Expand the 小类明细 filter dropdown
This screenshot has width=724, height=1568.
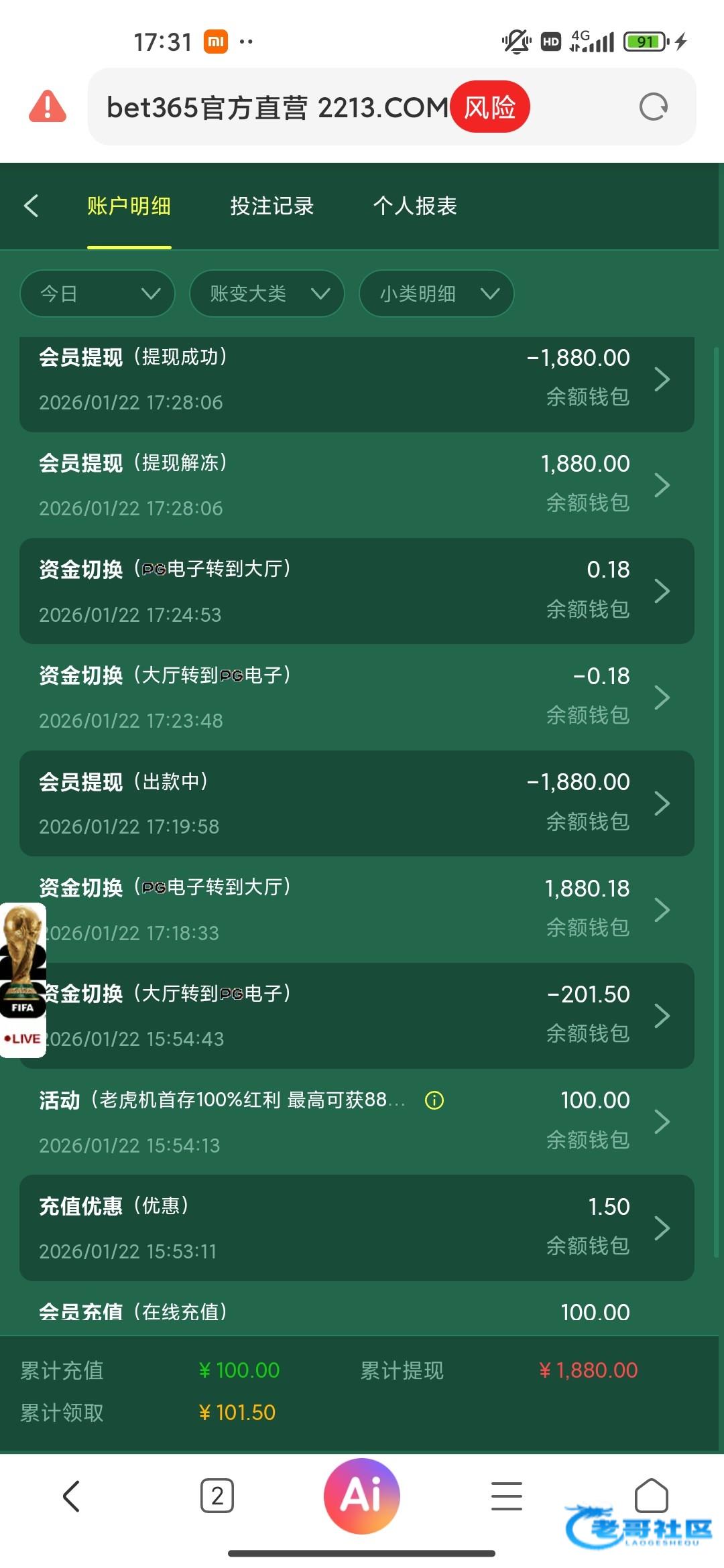[x=436, y=293]
